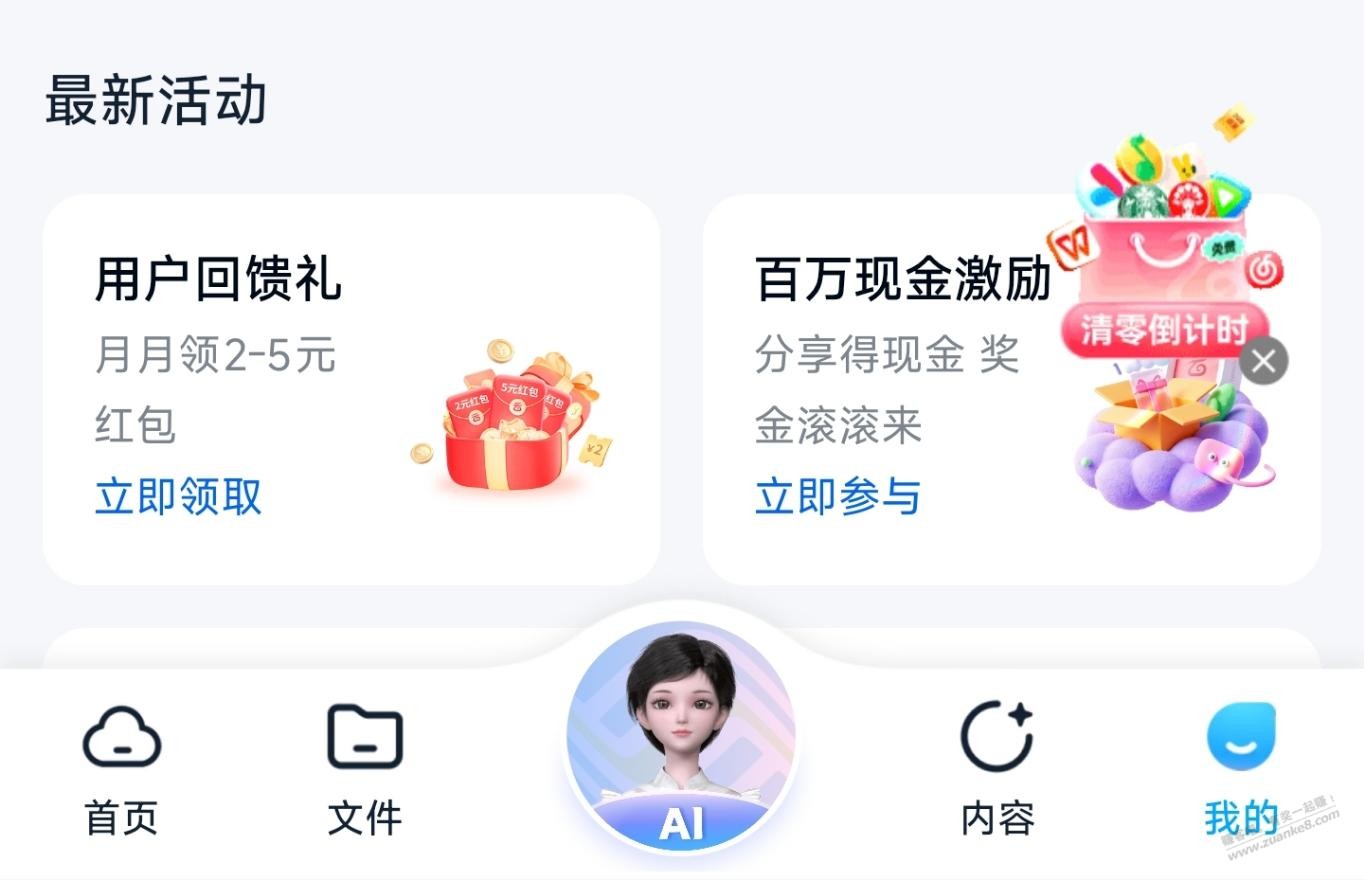The image size is (1364, 880).
Task: Go to the 首页 home tab
Action: pos(121,770)
